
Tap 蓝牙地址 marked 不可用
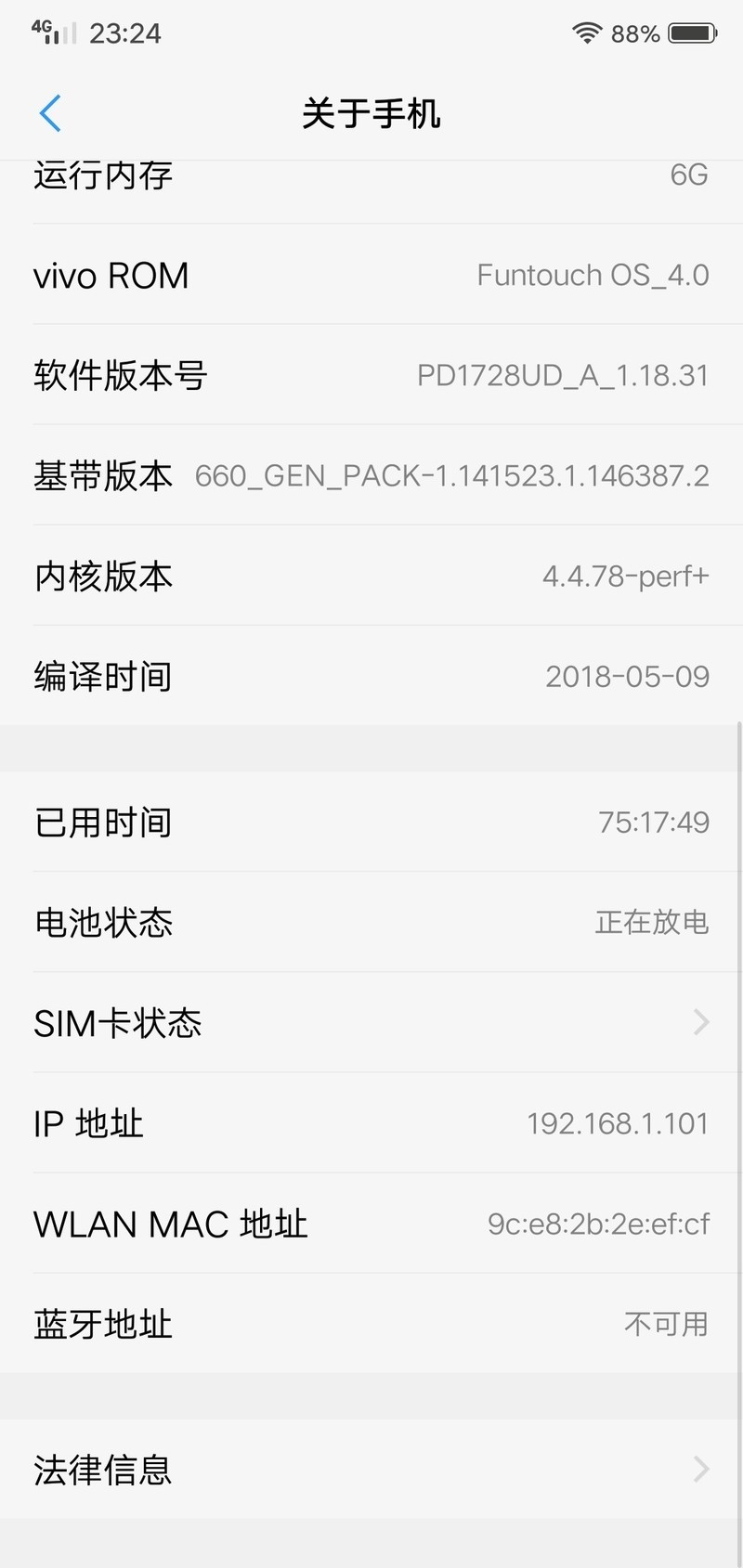(371, 1325)
